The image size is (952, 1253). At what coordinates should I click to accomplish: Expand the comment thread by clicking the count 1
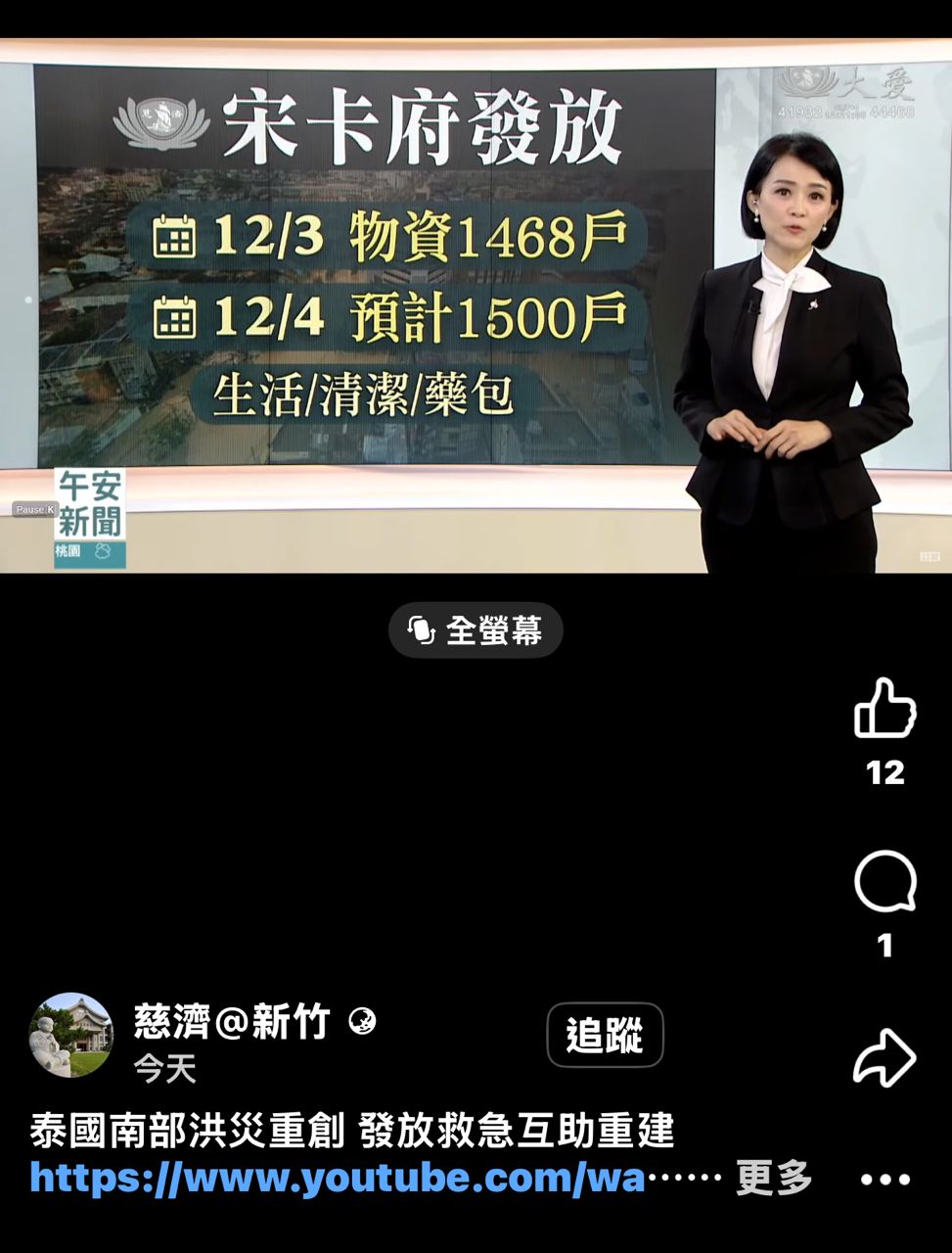884,947
